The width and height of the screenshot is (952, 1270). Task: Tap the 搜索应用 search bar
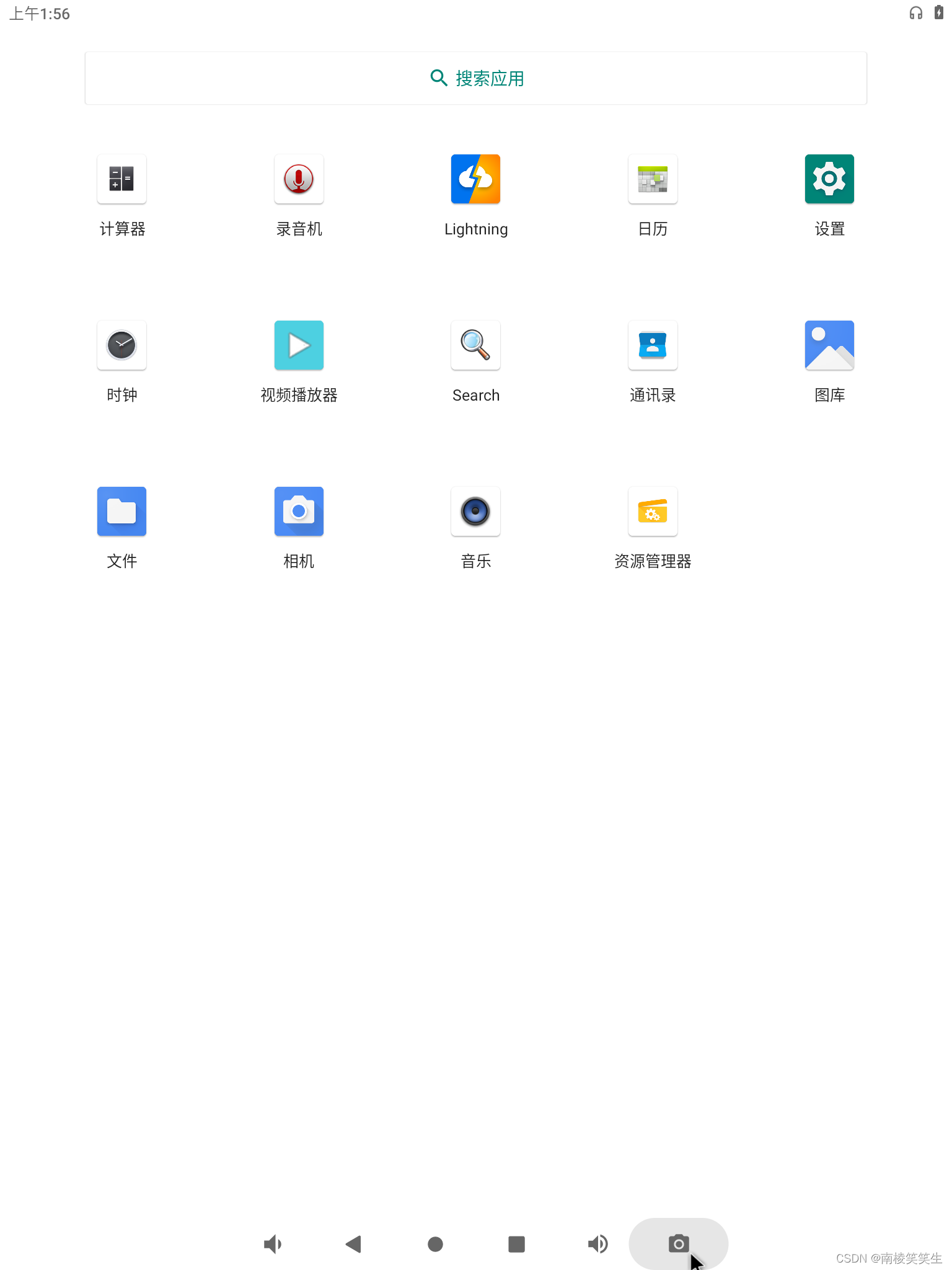[475, 78]
